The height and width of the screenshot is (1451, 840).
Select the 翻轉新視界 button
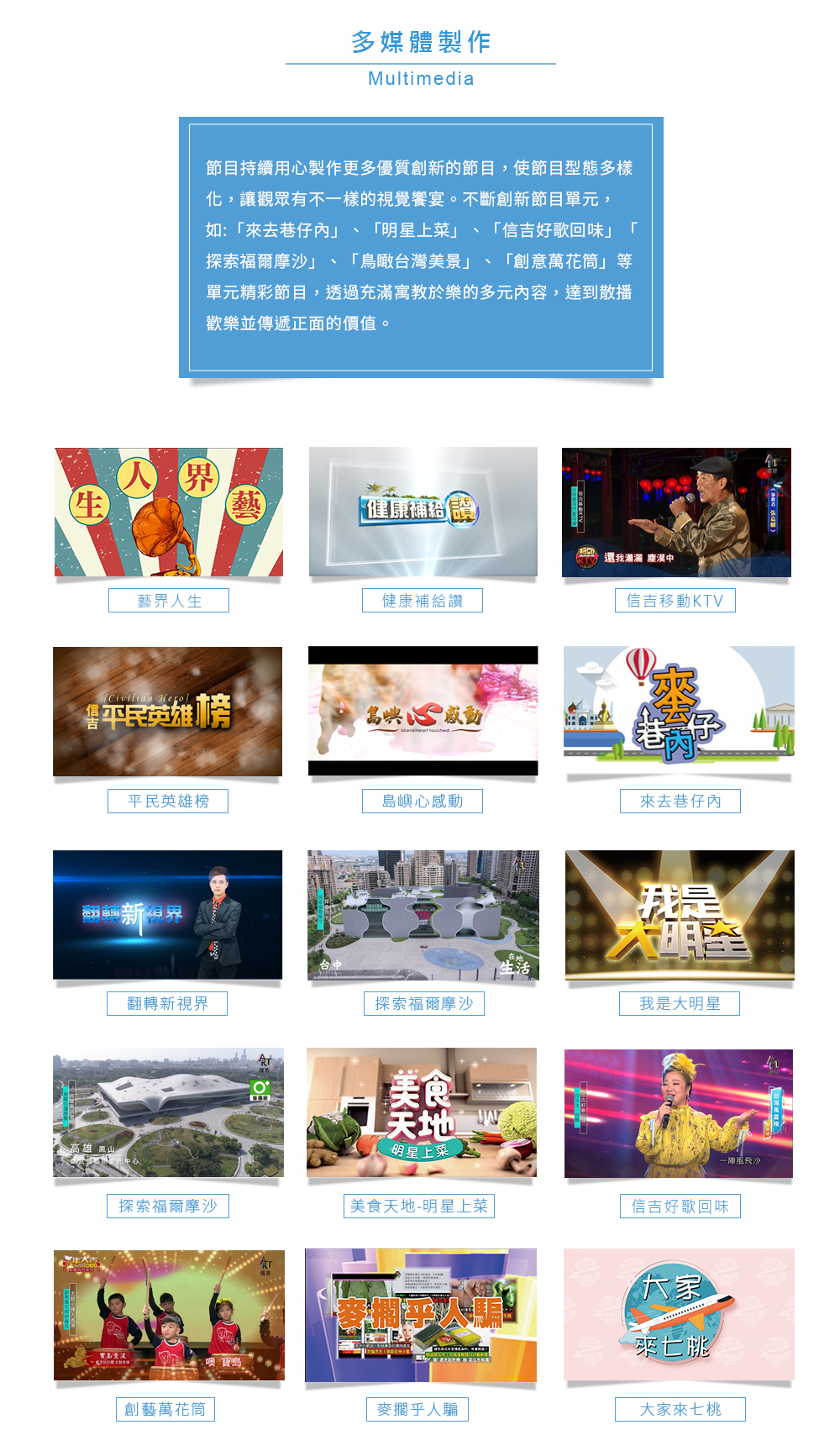tap(167, 1004)
